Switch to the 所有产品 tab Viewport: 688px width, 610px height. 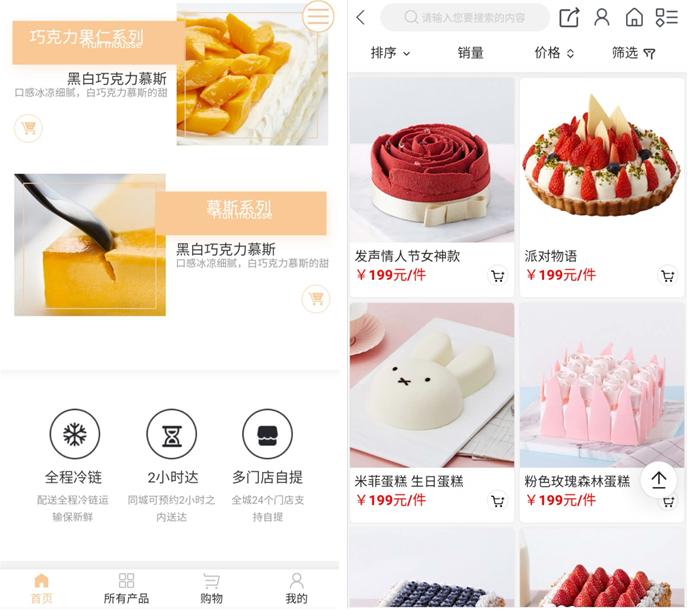point(126,588)
